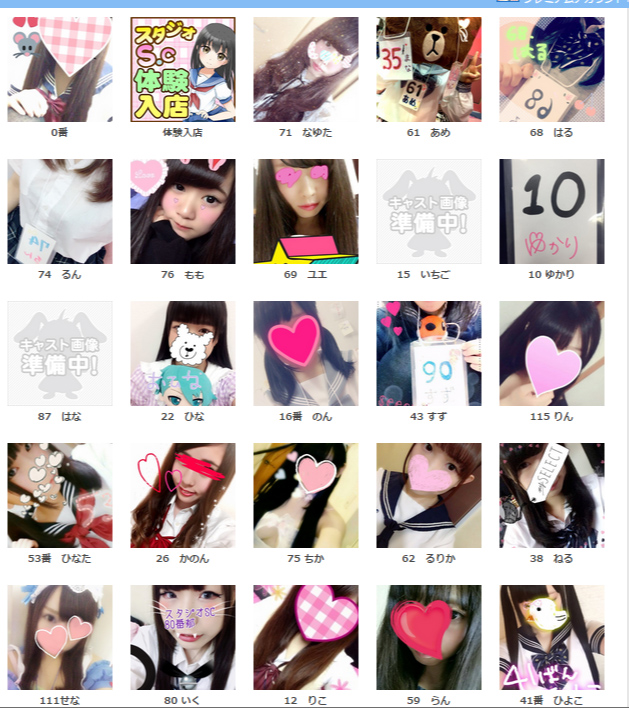Open 16番 のん's profile
Viewport: 629px width, 709px height.
[x=306, y=353]
